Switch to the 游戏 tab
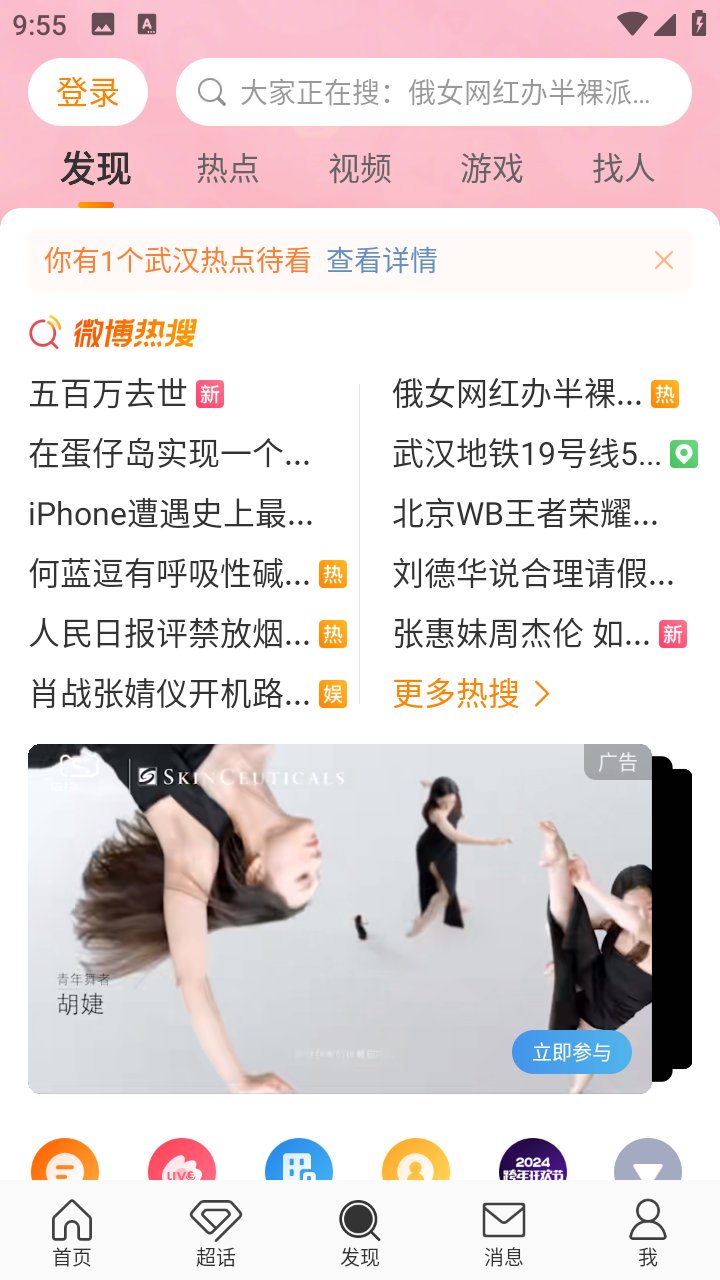Screen dimensions: 720x1280 pyautogui.click(x=492, y=168)
